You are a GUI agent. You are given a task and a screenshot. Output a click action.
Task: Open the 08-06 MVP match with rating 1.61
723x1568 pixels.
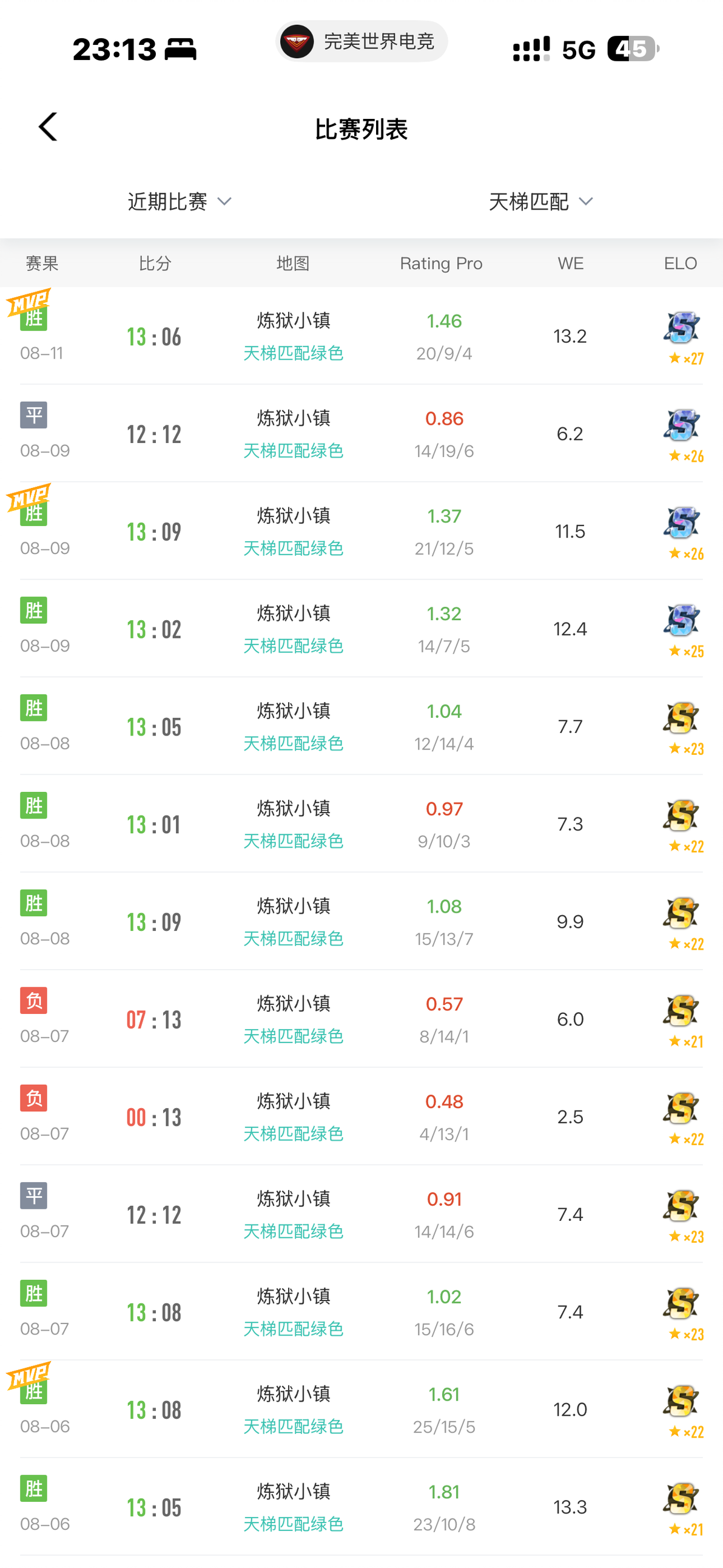pos(362,1409)
